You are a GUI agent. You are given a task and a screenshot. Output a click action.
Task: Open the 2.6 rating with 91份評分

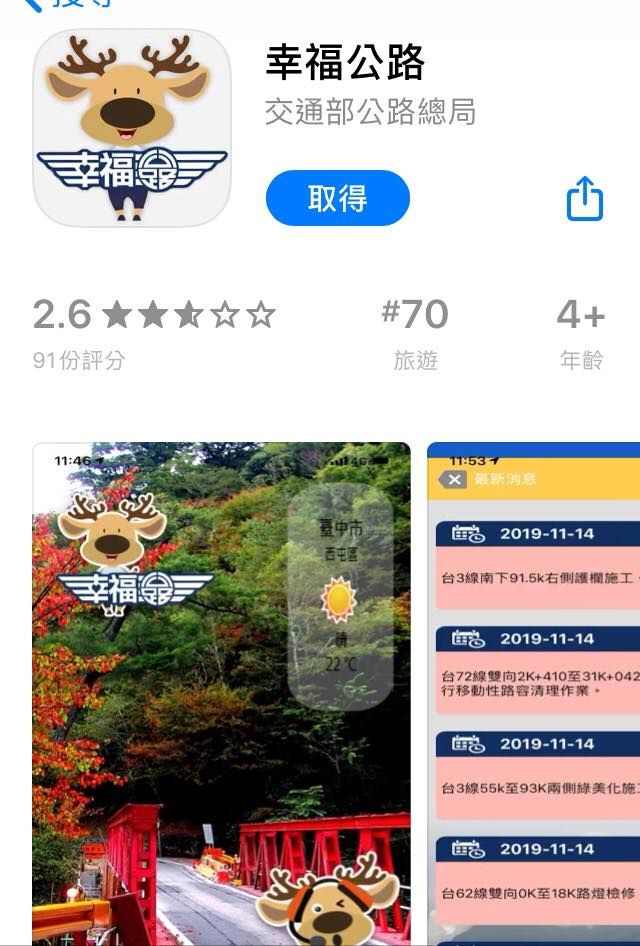pyautogui.click(x=154, y=333)
